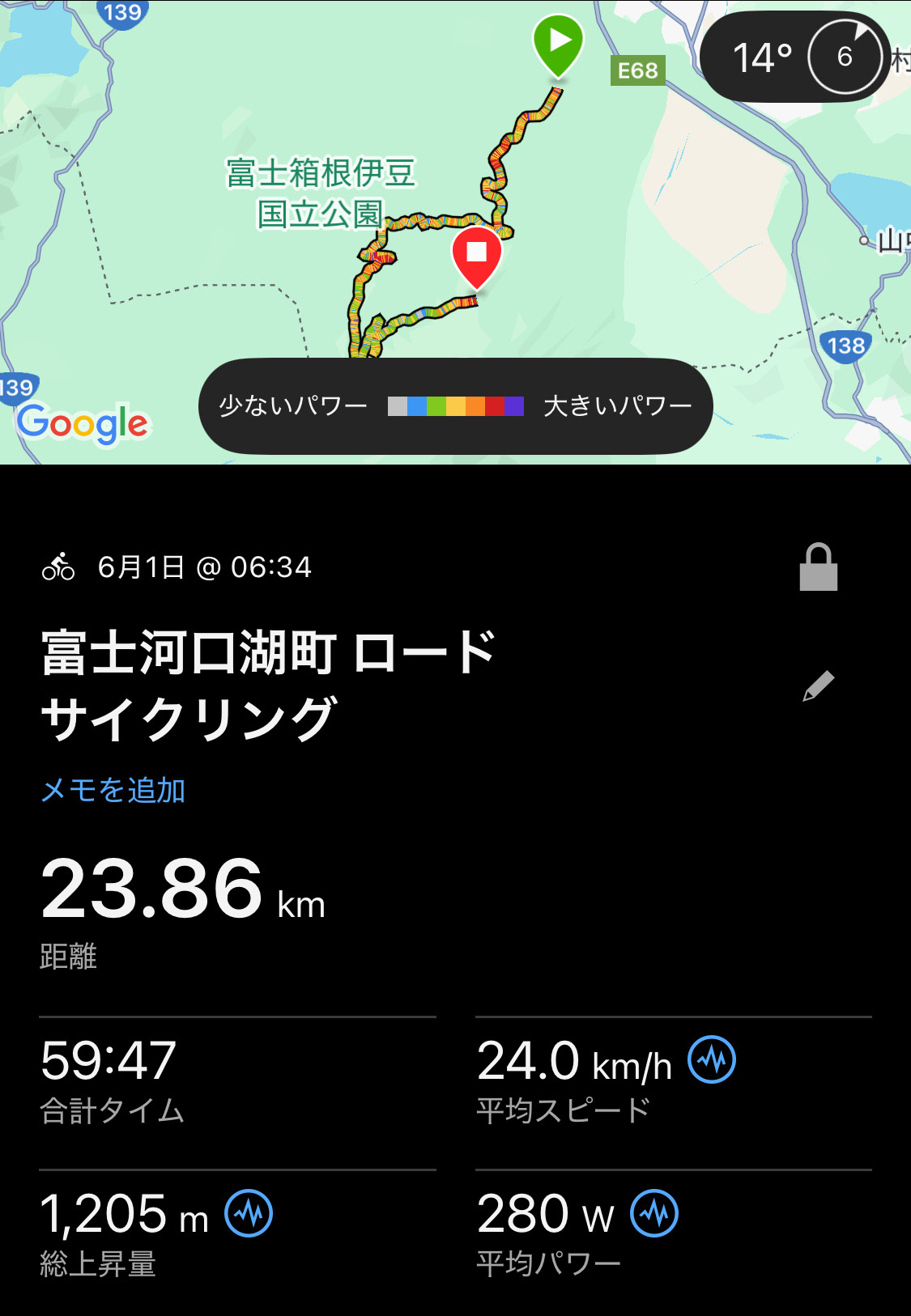Viewport: 911px width, 1316px height.
Task: View the total ascent chart icon
Action: click(249, 1213)
